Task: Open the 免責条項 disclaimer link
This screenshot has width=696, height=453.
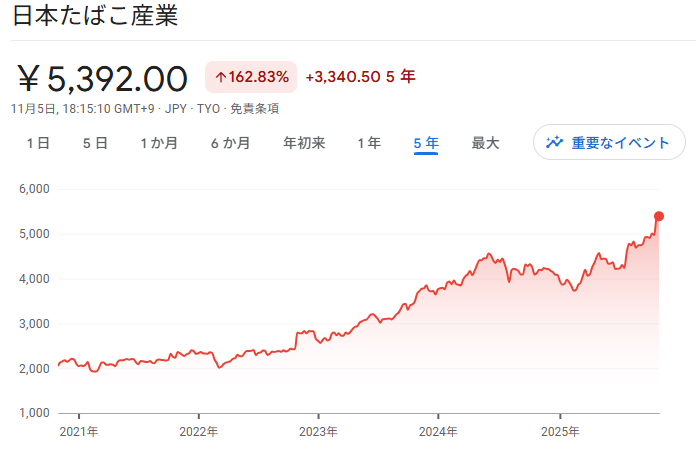Action: [x=254, y=108]
